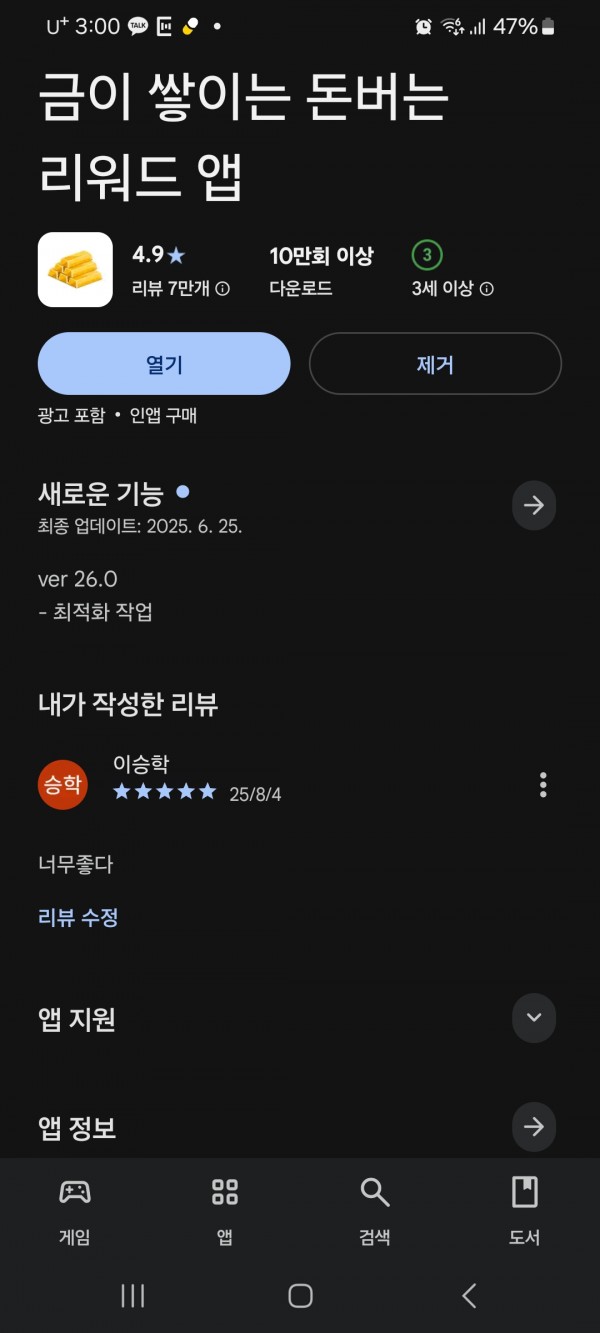Go to the system home screen
The image size is (600, 1333).
[300, 1296]
